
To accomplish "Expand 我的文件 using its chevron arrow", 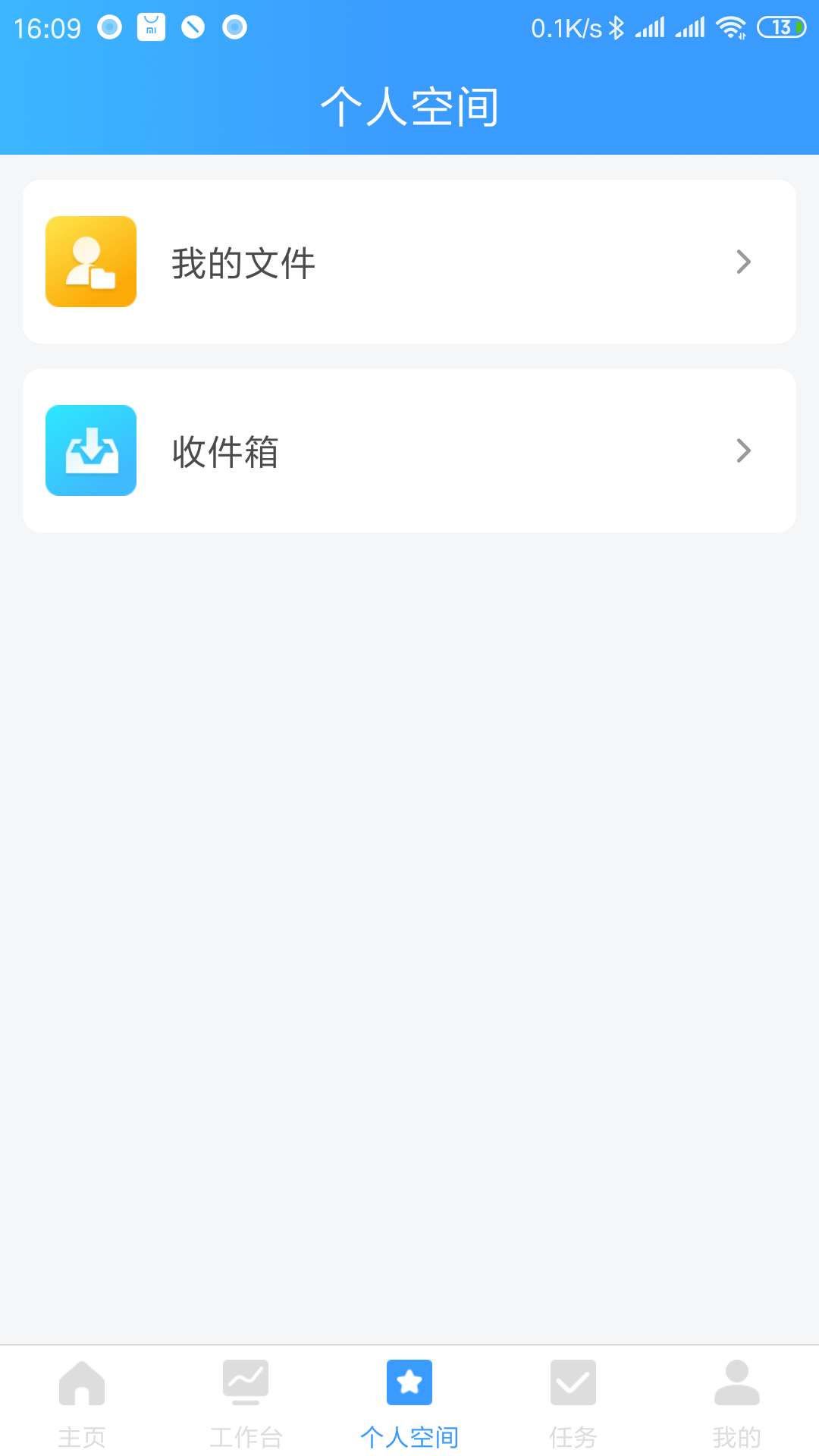I will click(744, 262).
